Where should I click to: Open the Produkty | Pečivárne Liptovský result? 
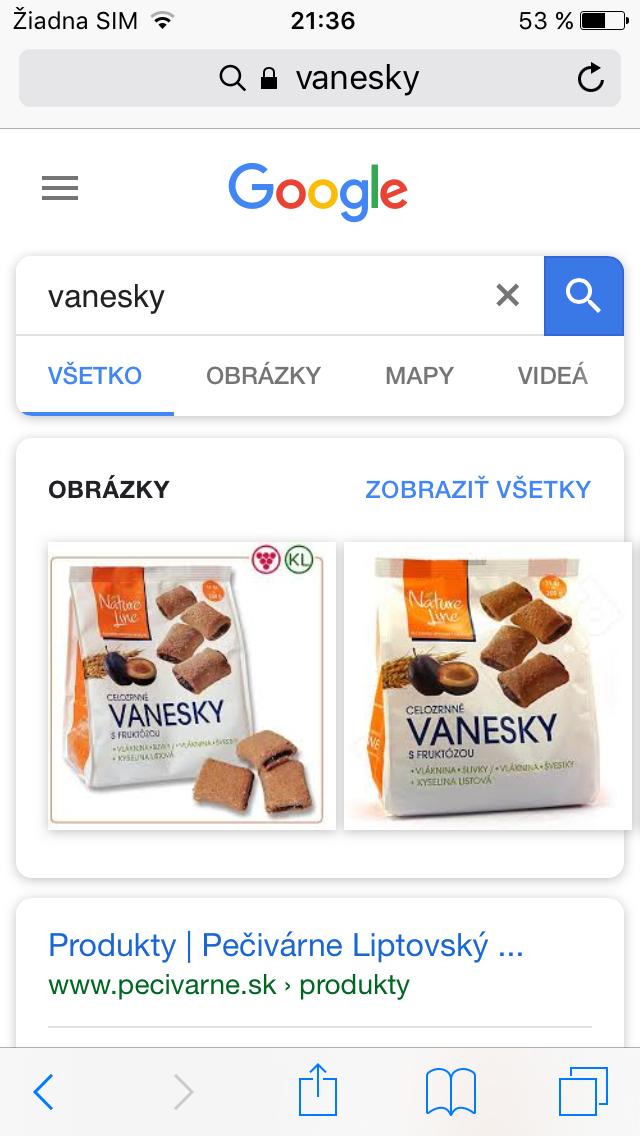286,945
